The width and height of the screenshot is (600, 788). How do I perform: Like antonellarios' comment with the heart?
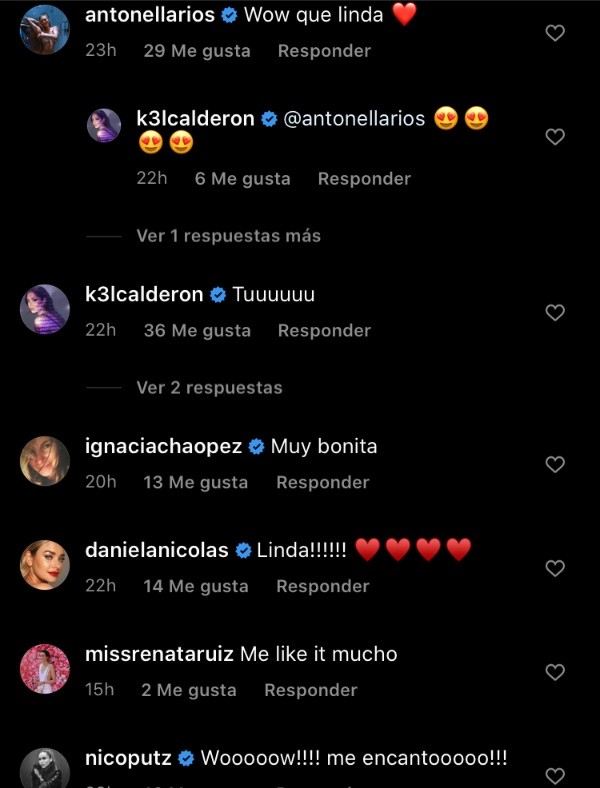click(x=555, y=33)
